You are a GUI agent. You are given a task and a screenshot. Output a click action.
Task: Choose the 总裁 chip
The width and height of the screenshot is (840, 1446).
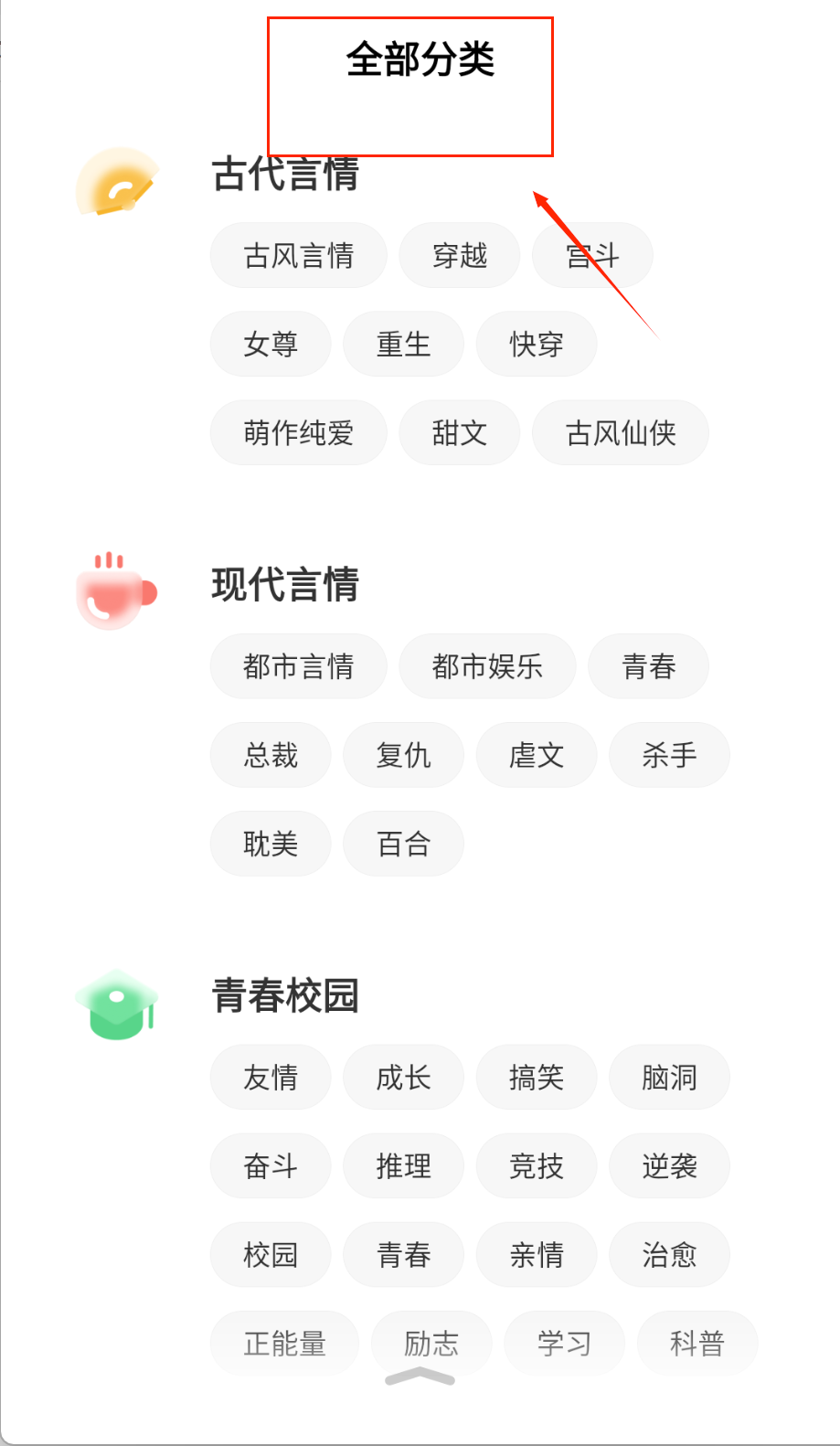[271, 756]
